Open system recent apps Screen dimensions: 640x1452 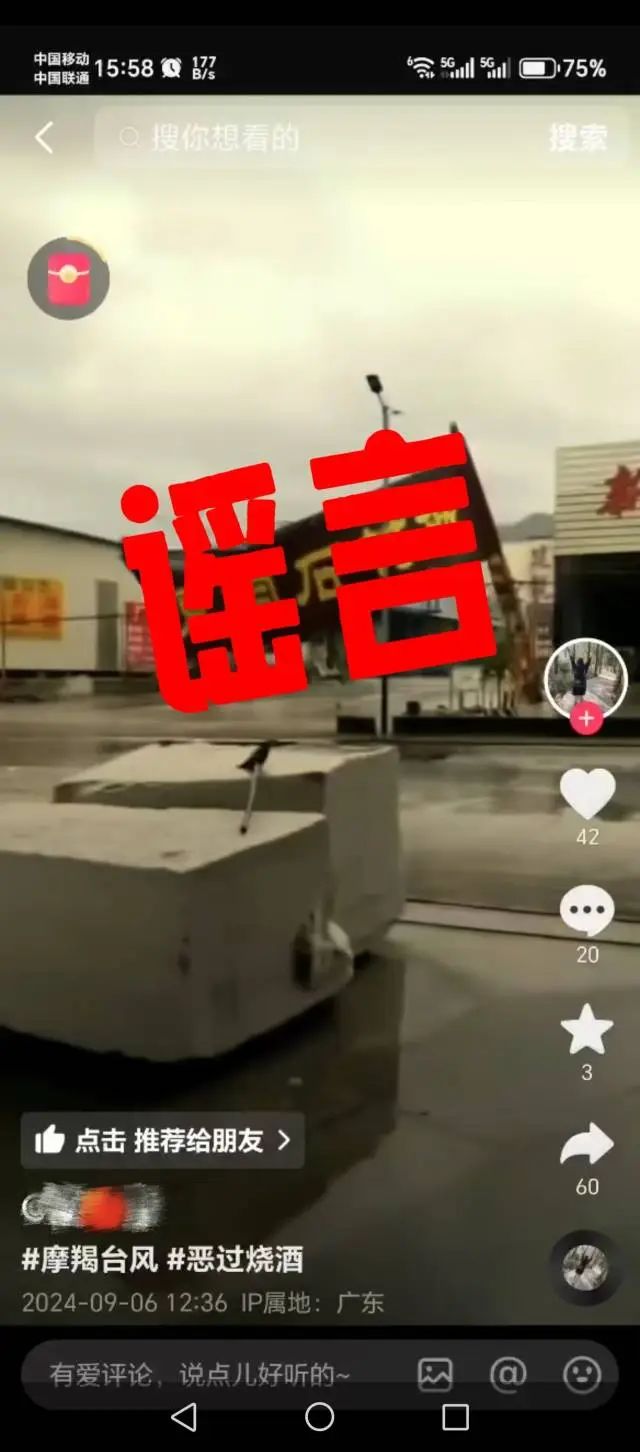click(456, 1417)
